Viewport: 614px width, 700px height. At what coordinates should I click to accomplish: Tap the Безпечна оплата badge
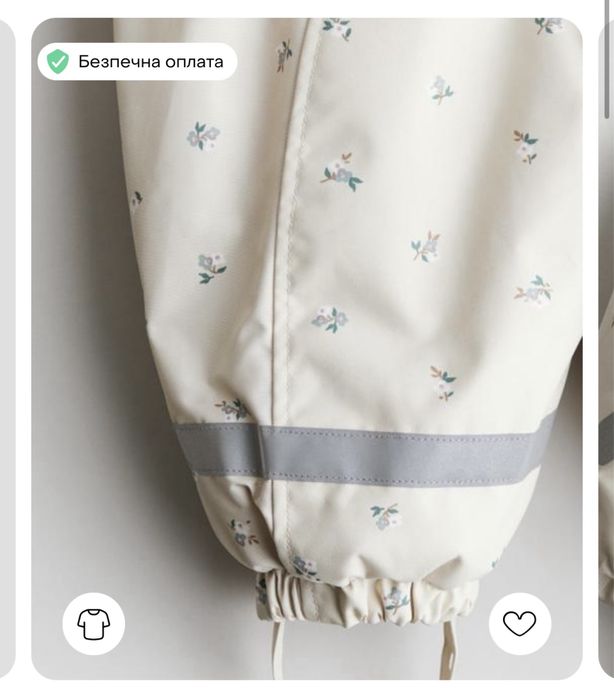[138, 61]
